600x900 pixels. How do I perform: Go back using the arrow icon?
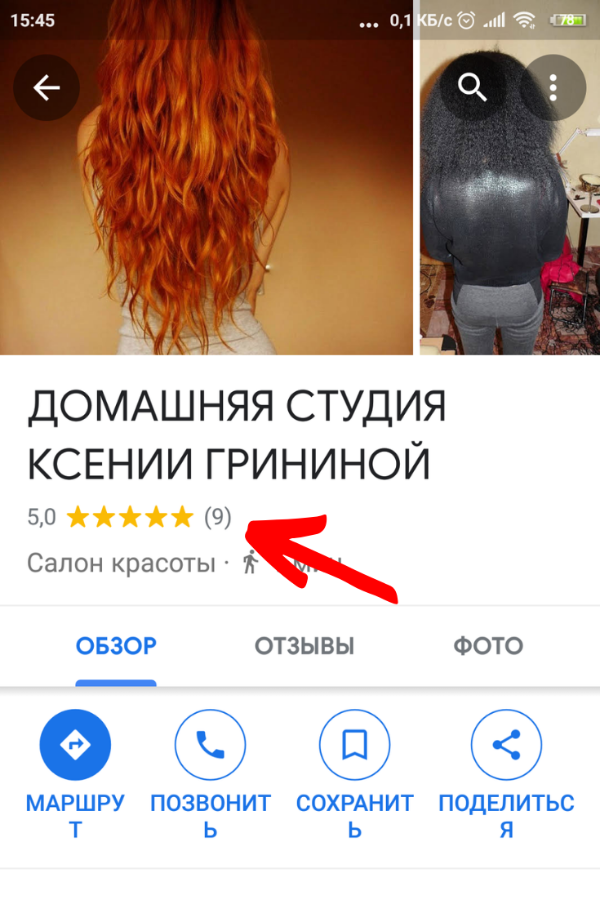point(47,87)
